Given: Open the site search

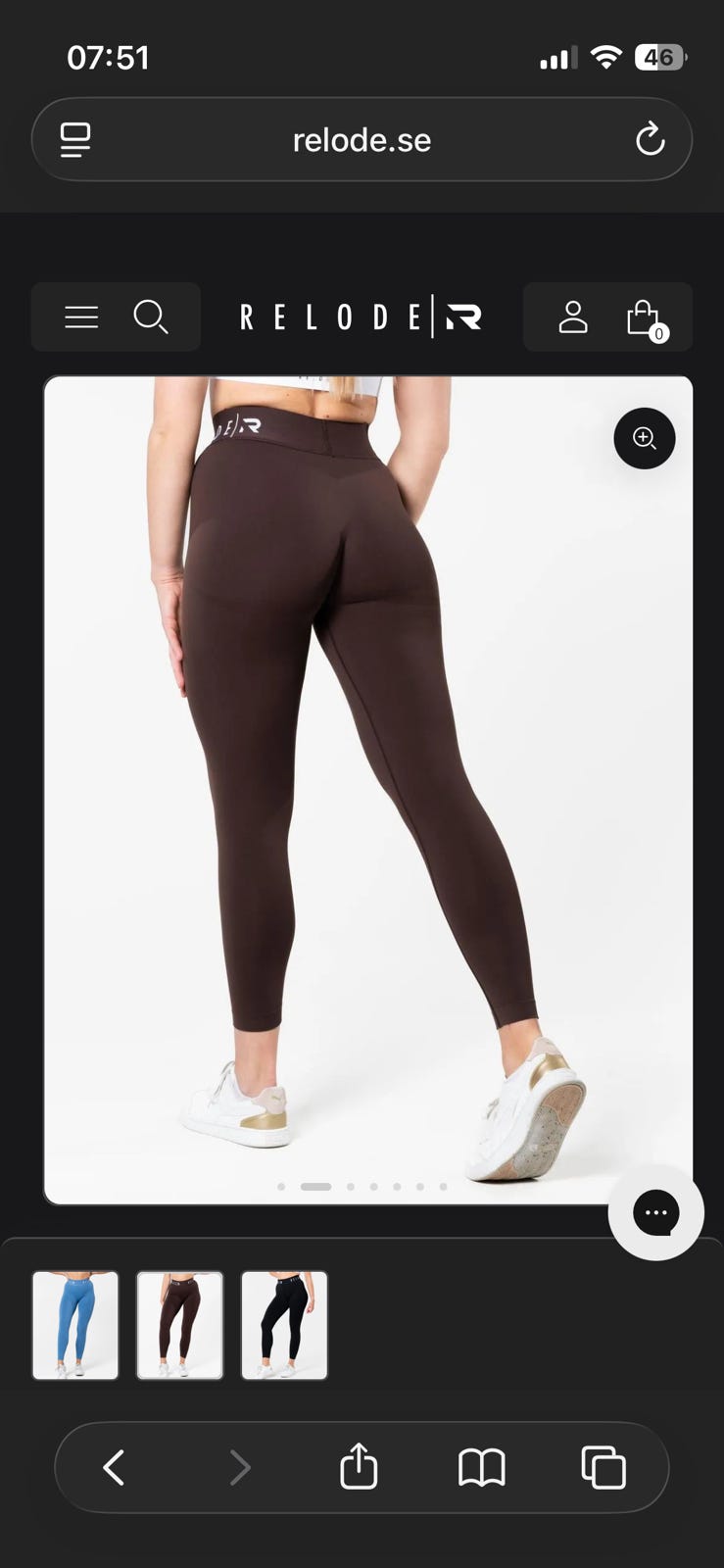Looking at the screenshot, I should coord(151,317).
